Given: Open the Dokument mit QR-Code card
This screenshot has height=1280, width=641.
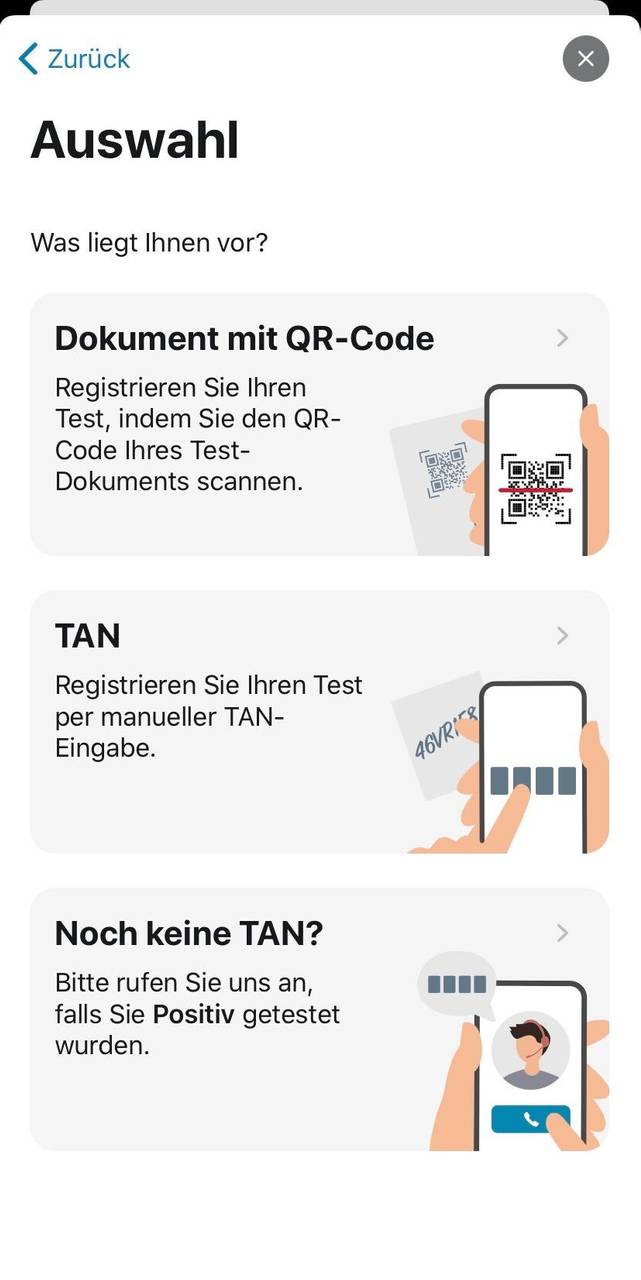Looking at the screenshot, I should point(319,424).
